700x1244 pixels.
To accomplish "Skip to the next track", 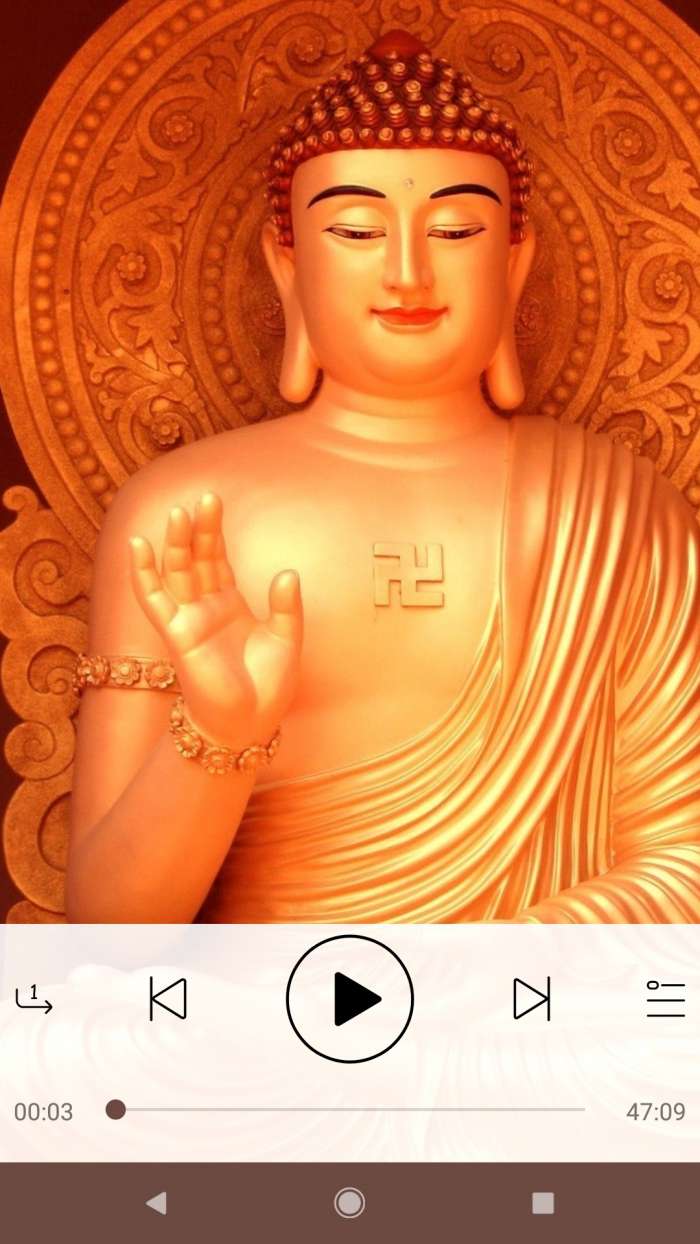I will click(x=531, y=998).
